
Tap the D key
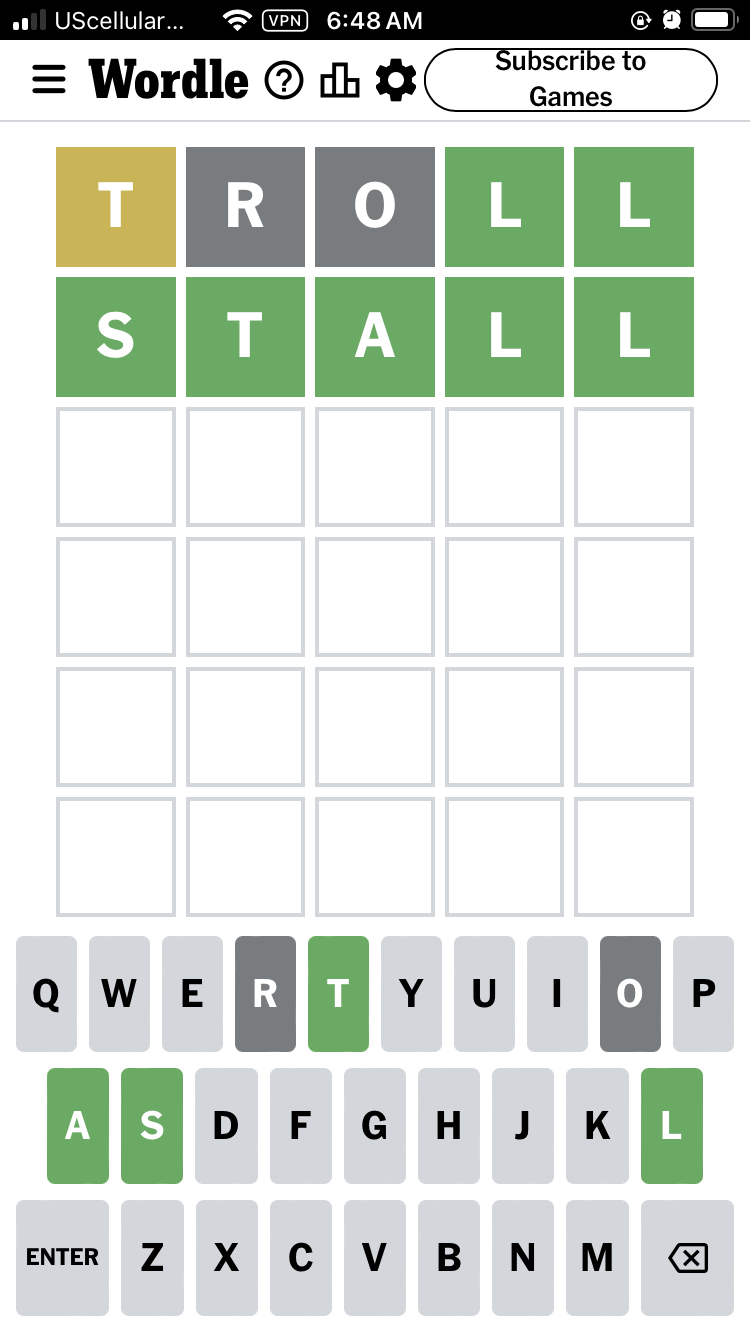click(226, 1126)
